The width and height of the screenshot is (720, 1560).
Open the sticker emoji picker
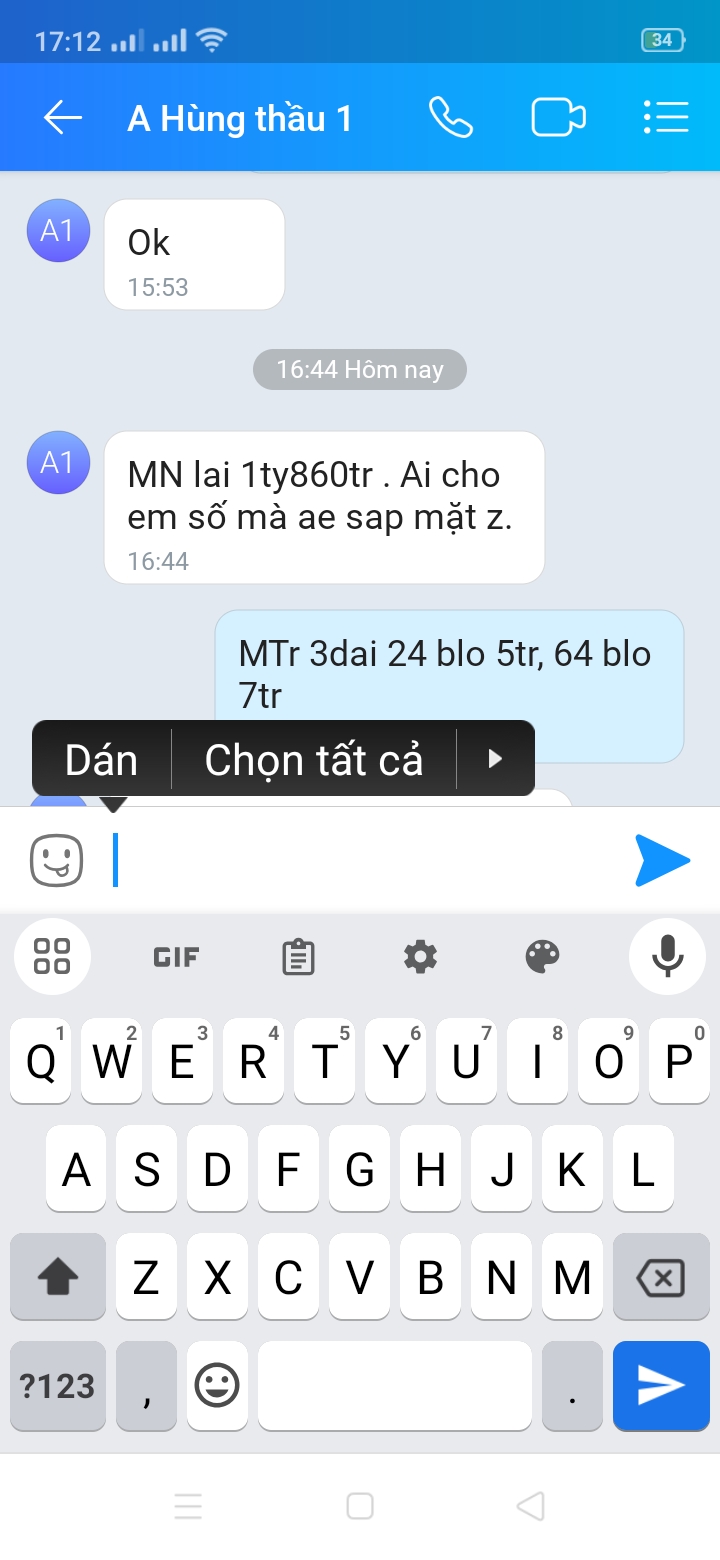tap(57, 860)
